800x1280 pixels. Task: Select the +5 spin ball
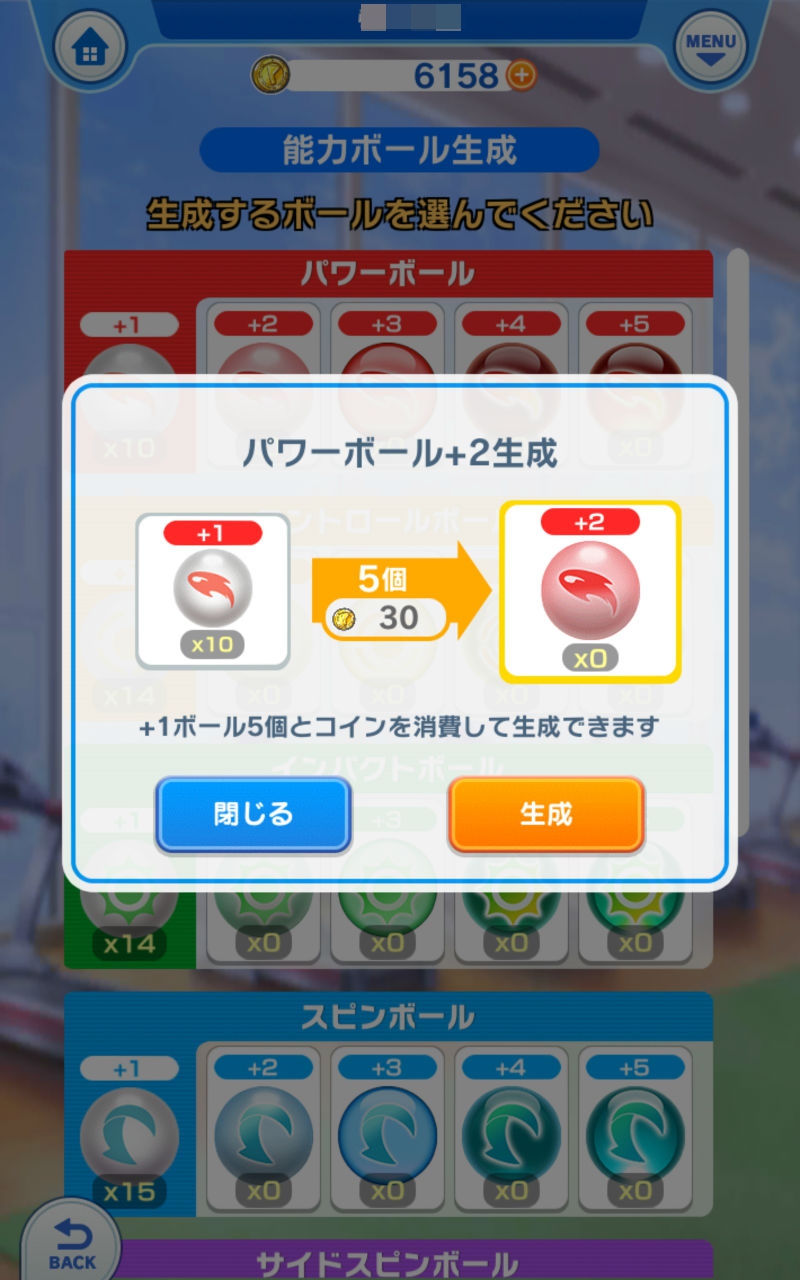point(634,1130)
